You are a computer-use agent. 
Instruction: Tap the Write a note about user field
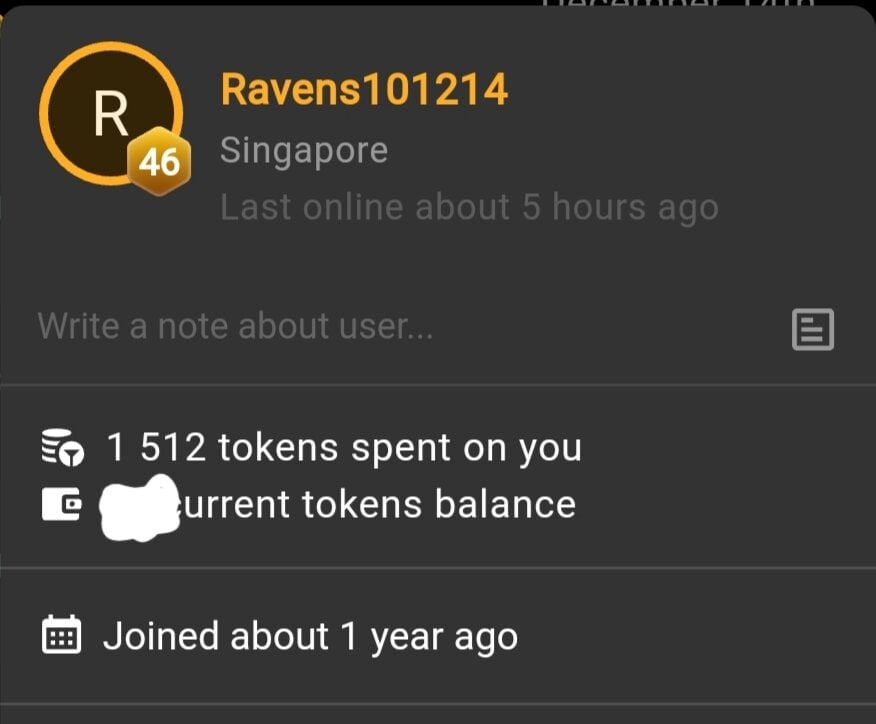[236, 326]
